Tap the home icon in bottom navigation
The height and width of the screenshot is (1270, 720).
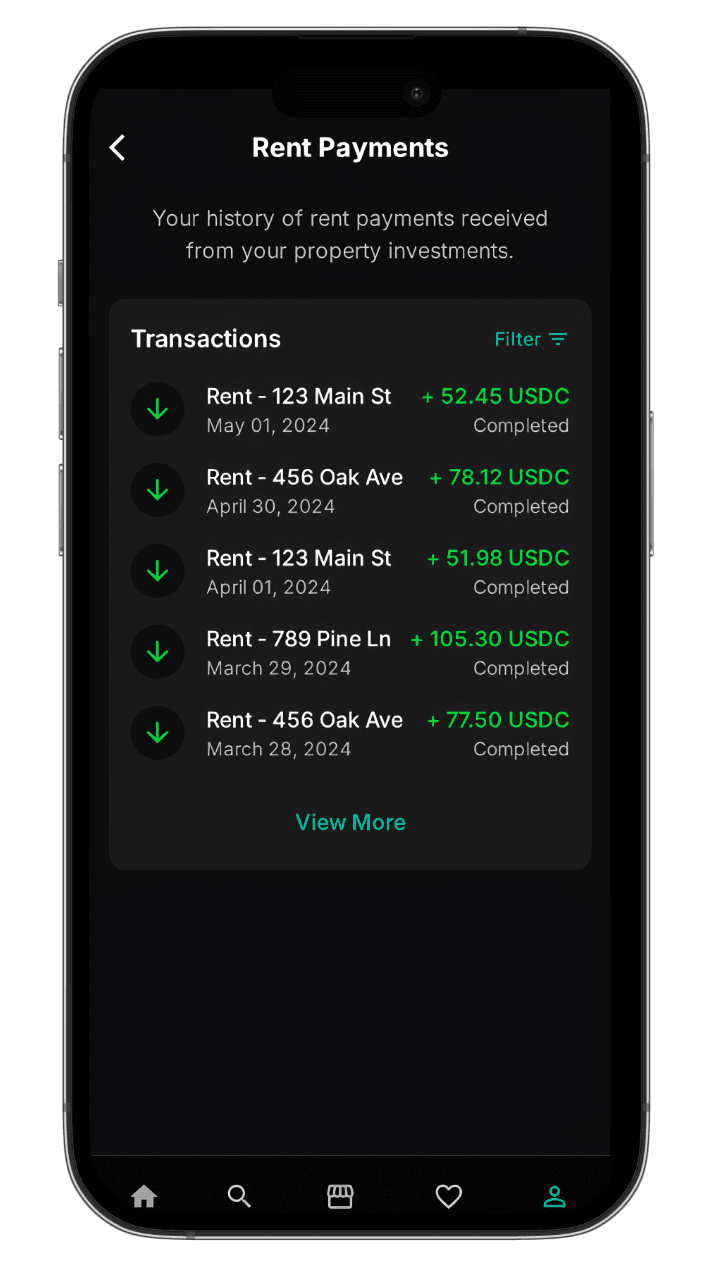[143, 1196]
